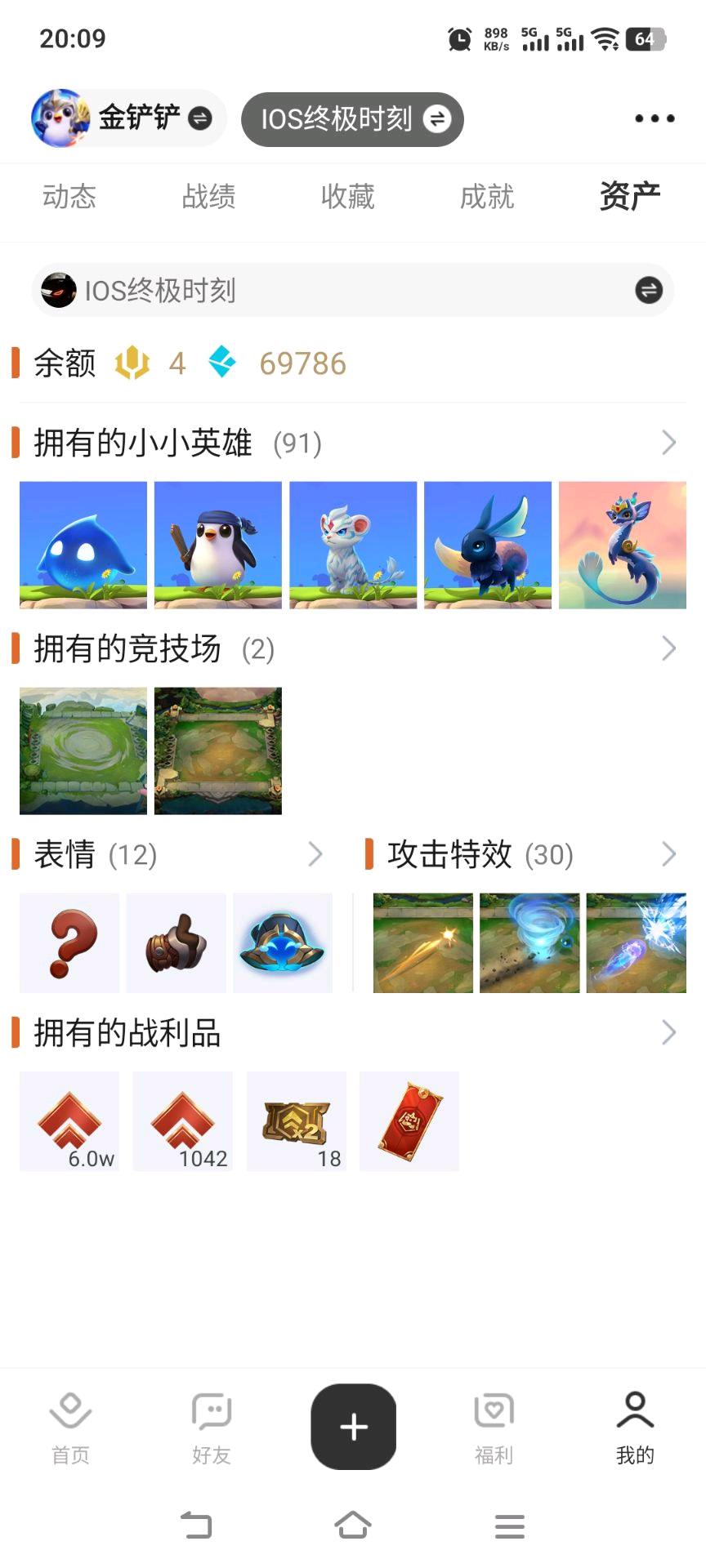
Task: Open the 表情 collection
Action: (315, 854)
